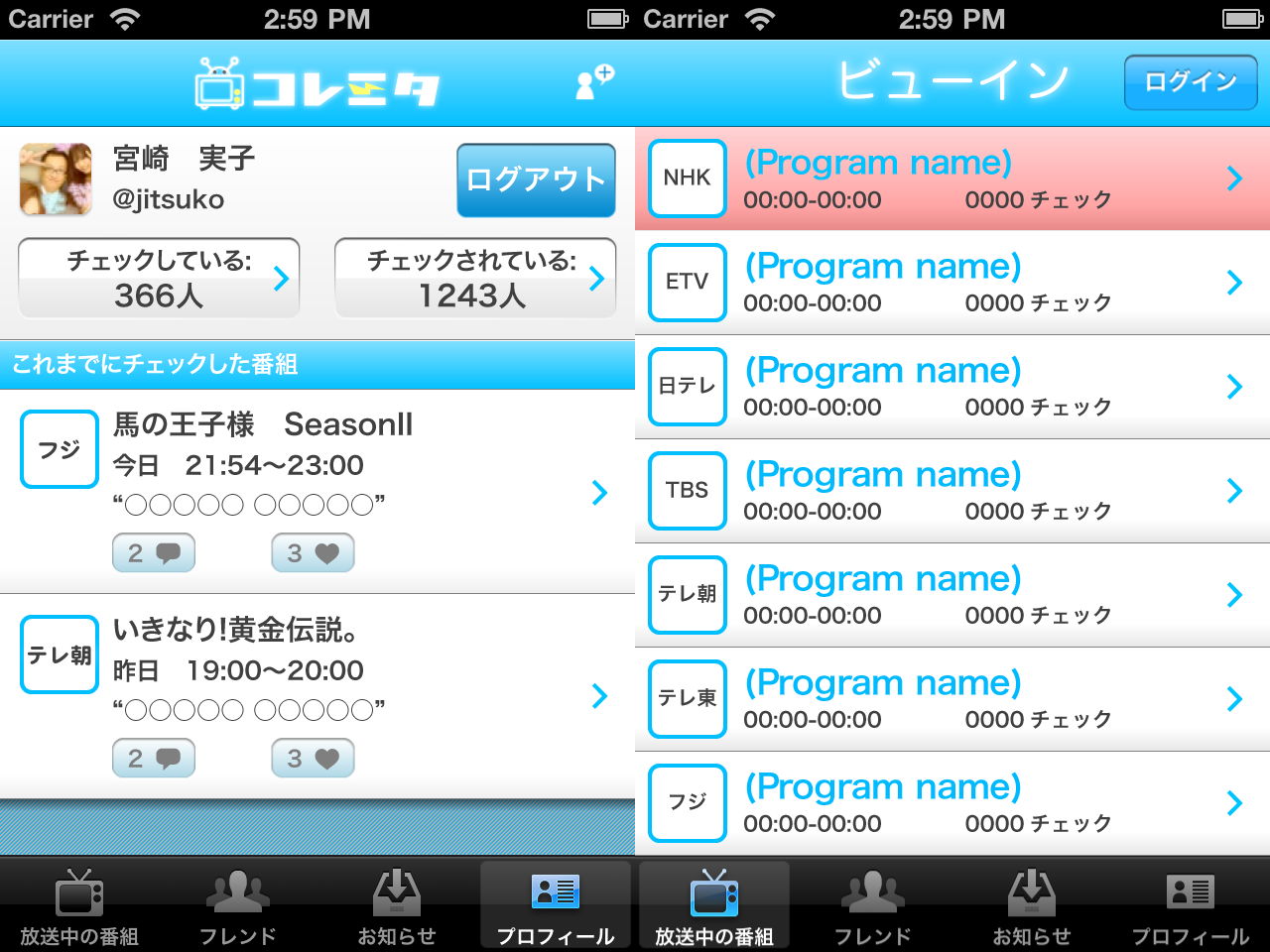Switch to フレンド tab below the profile screen
This screenshot has height=952, width=1270.
(238, 906)
